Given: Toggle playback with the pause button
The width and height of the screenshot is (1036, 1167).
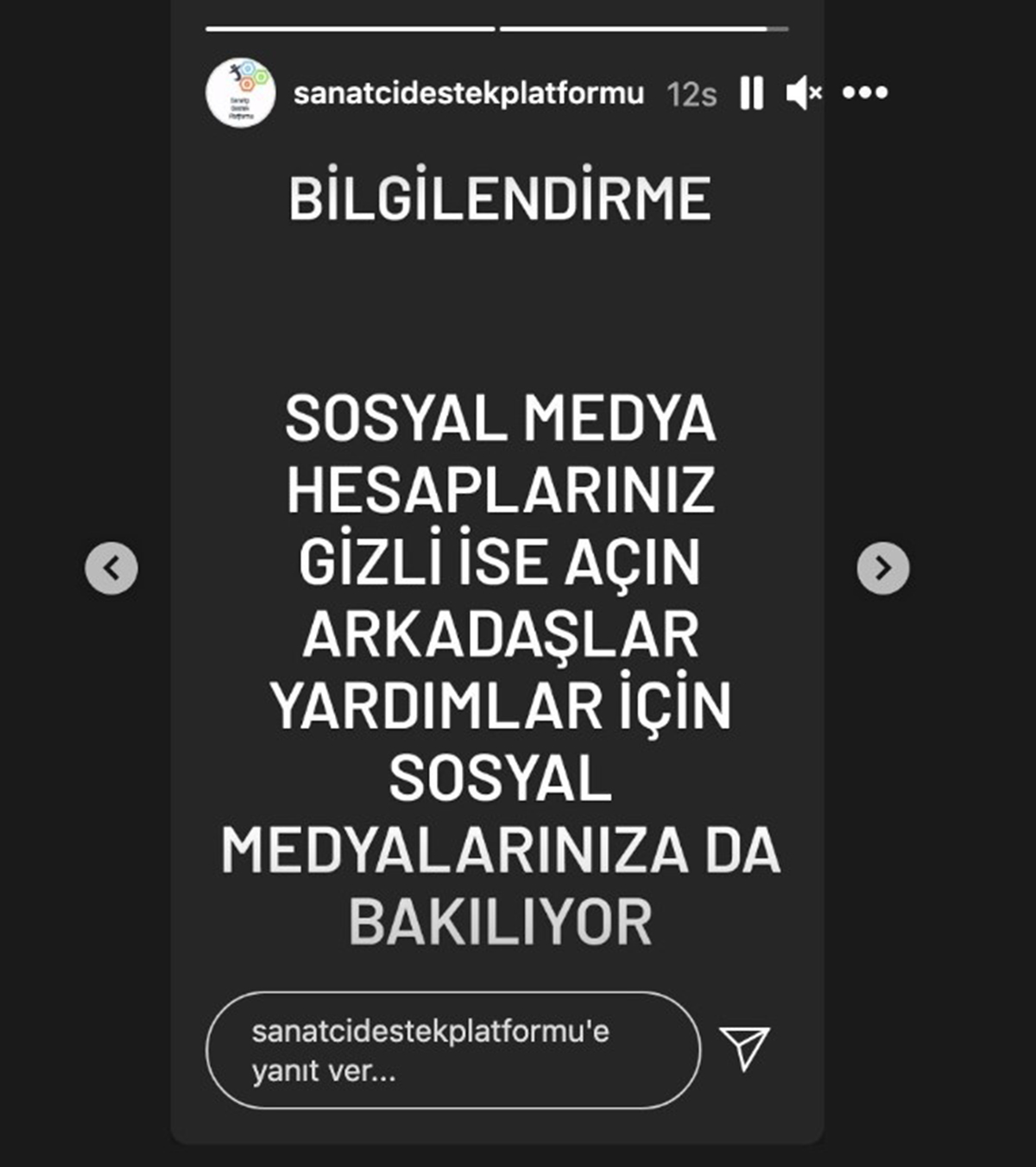Looking at the screenshot, I should point(752,93).
